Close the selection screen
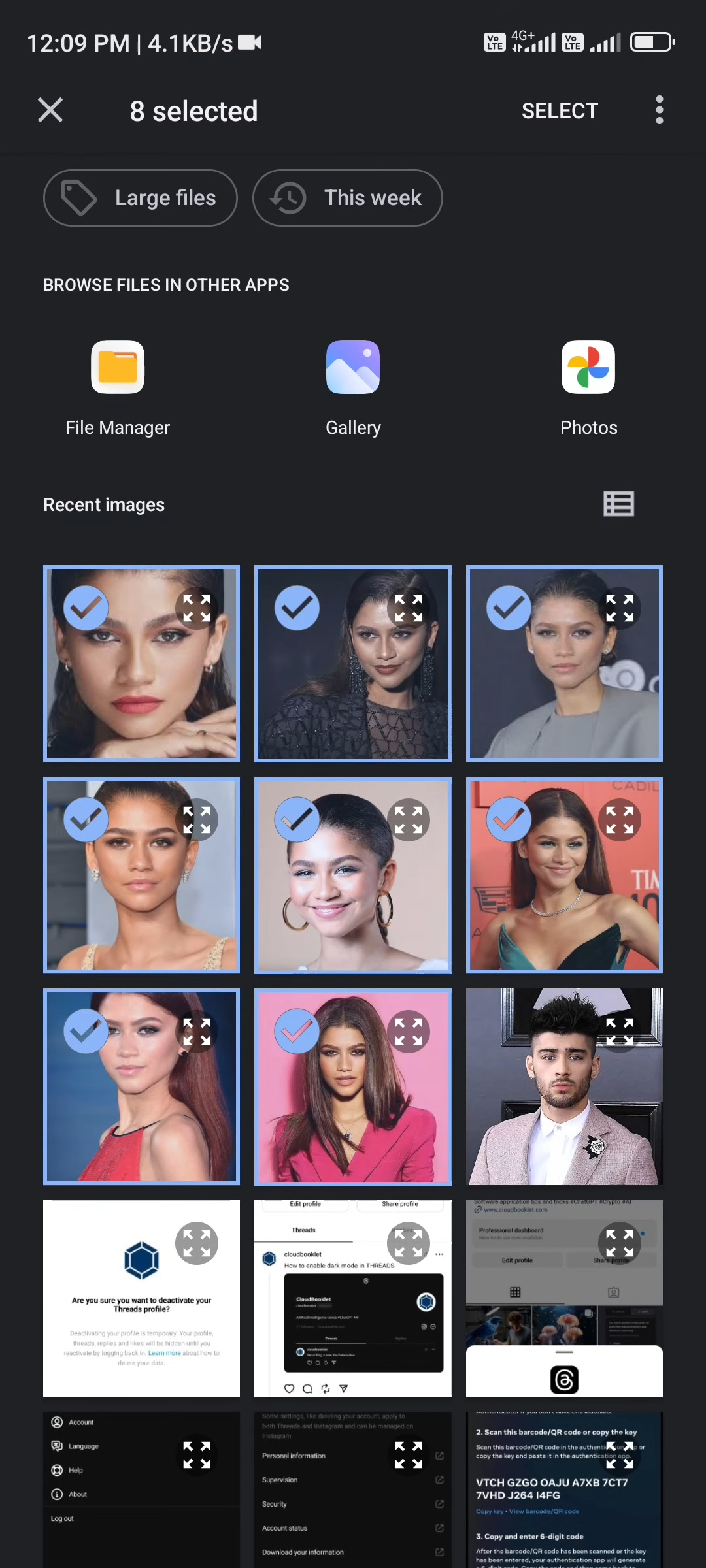 pos(50,110)
